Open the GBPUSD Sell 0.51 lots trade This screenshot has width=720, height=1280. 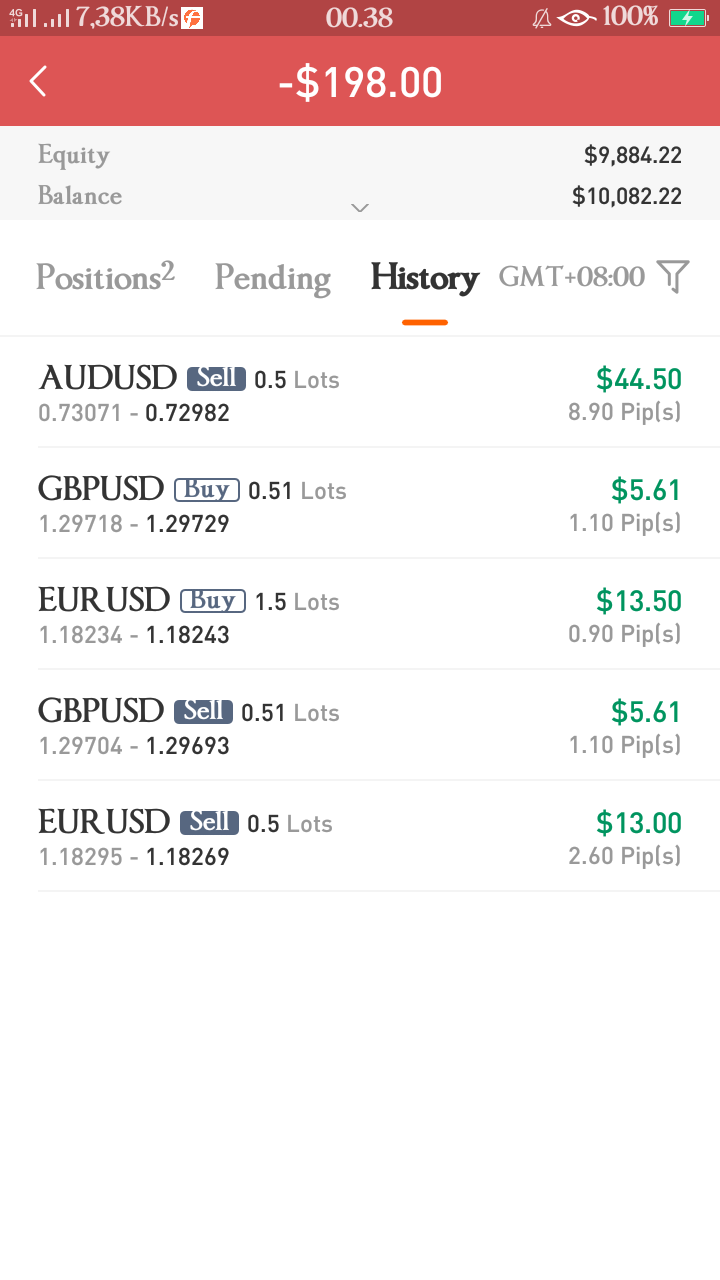(360, 725)
